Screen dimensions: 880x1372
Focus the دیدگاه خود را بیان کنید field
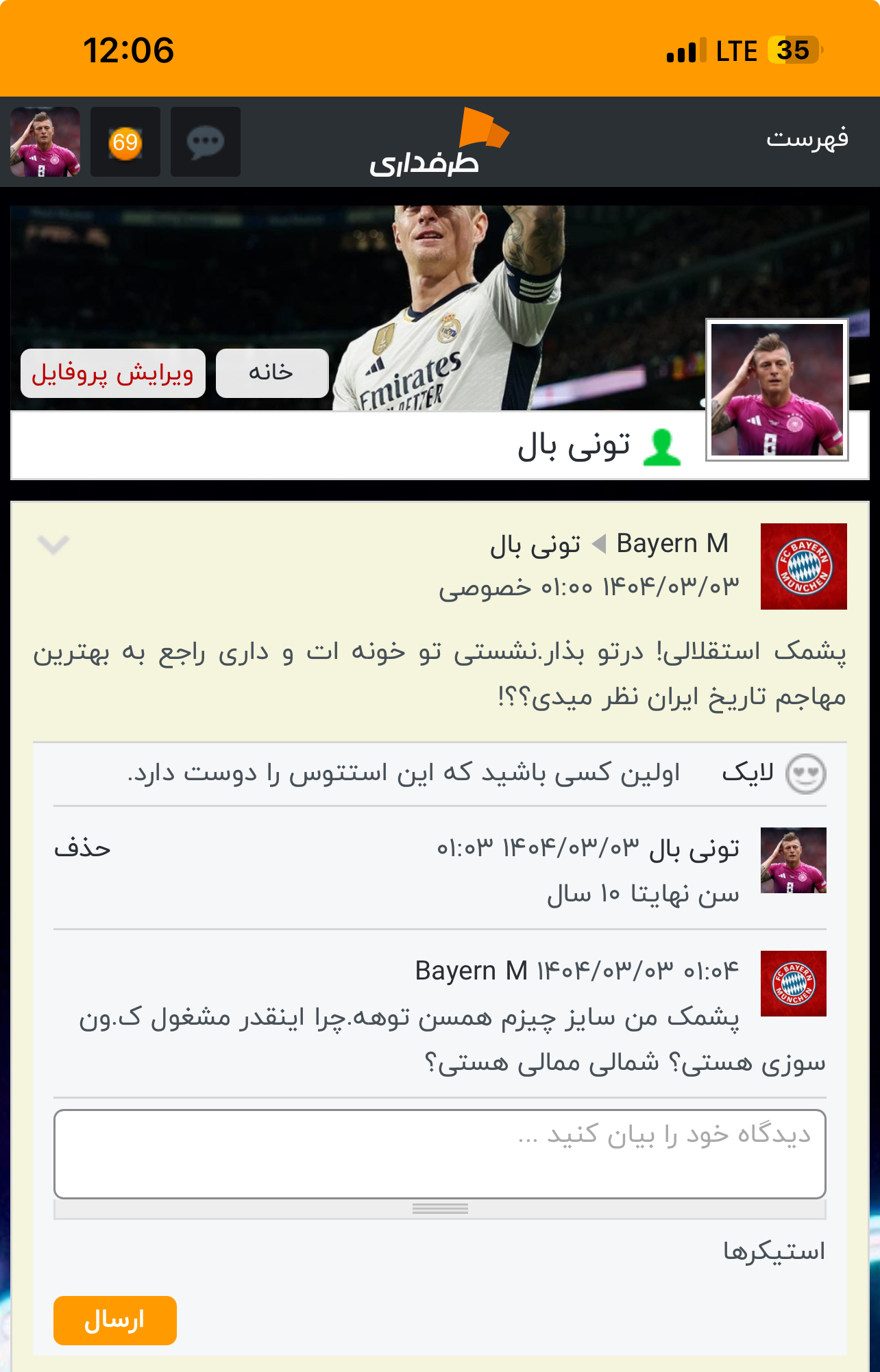click(439, 1154)
